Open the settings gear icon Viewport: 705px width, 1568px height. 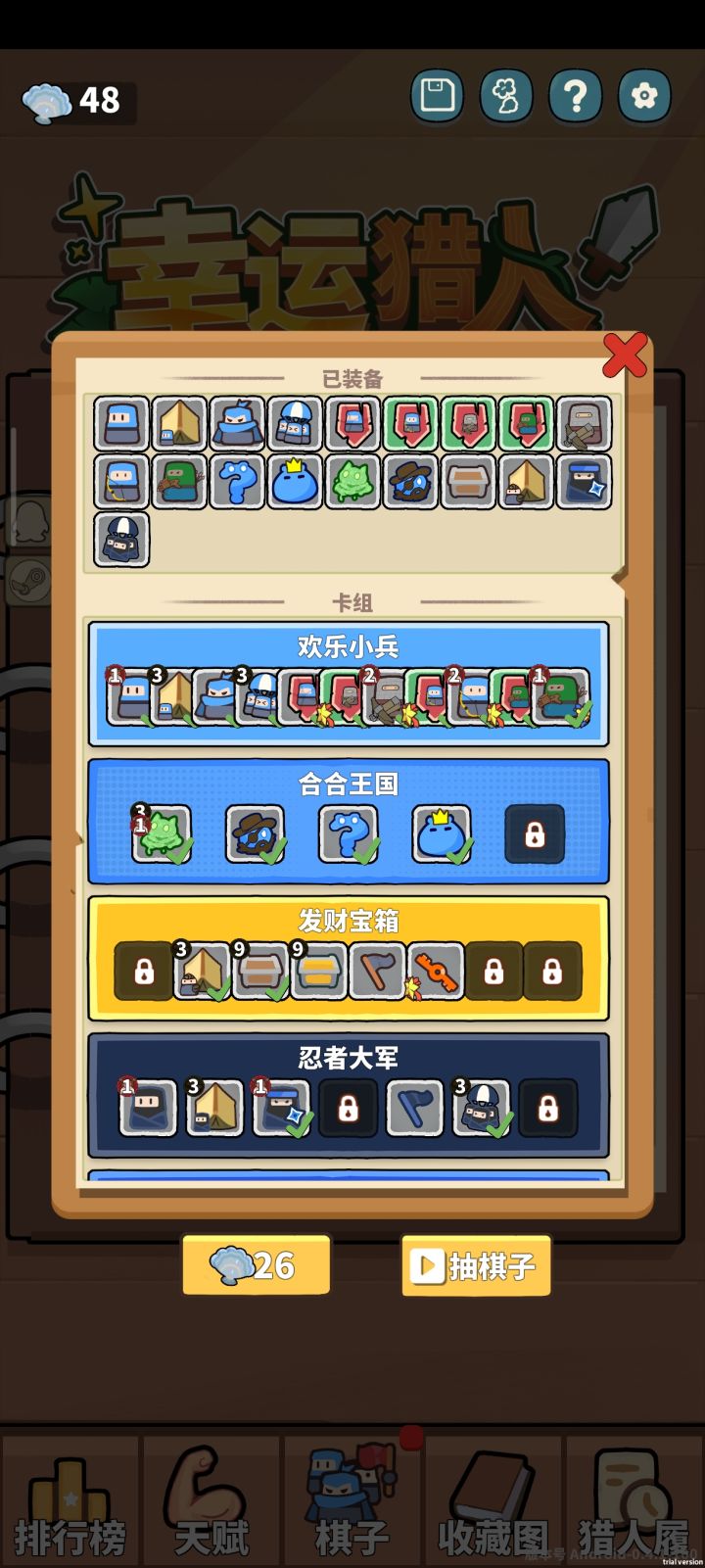(x=643, y=96)
